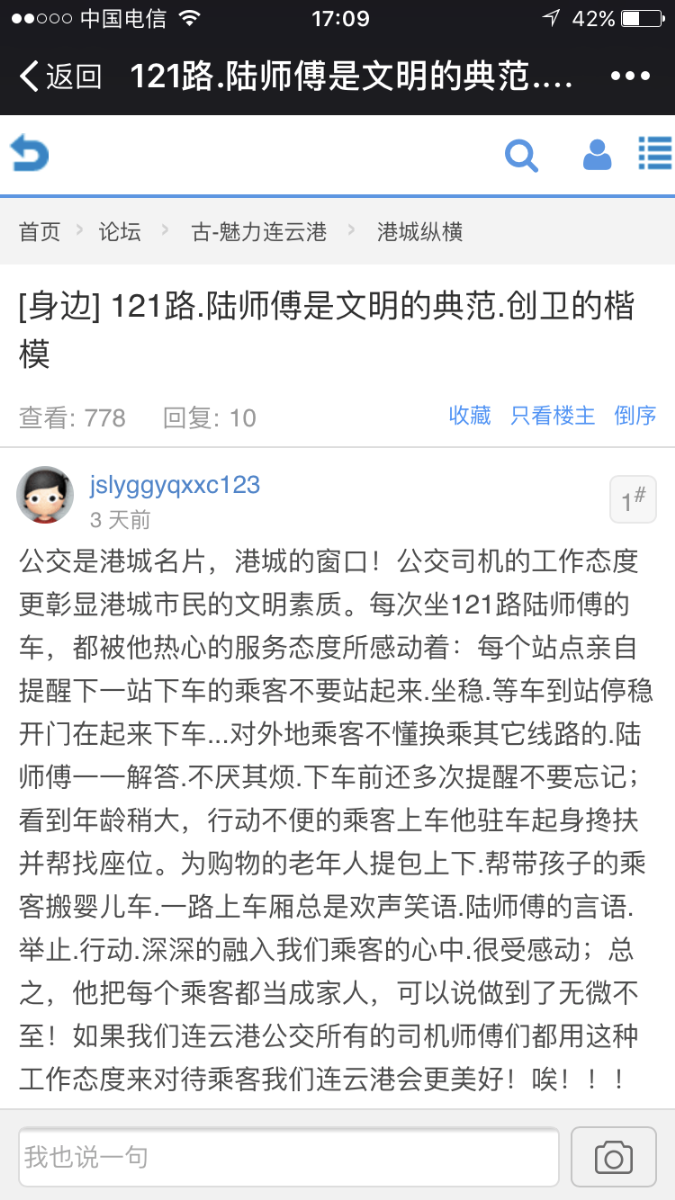This screenshot has height=1200, width=675.
Task: Switch to 倒序 reply order
Action: (x=635, y=416)
